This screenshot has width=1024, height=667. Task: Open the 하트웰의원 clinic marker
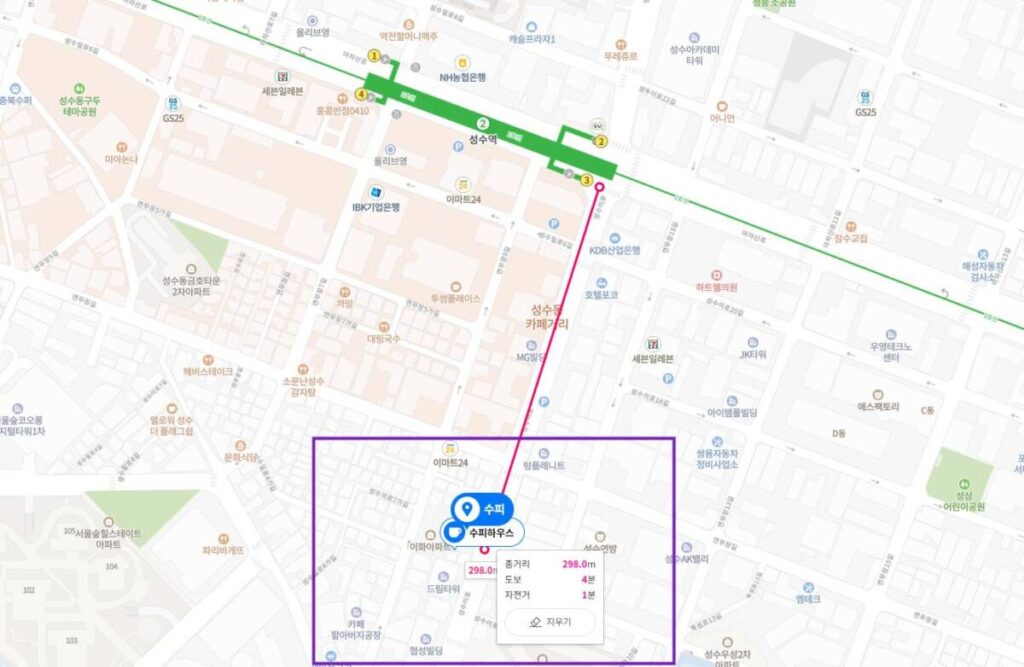[x=716, y=274]
